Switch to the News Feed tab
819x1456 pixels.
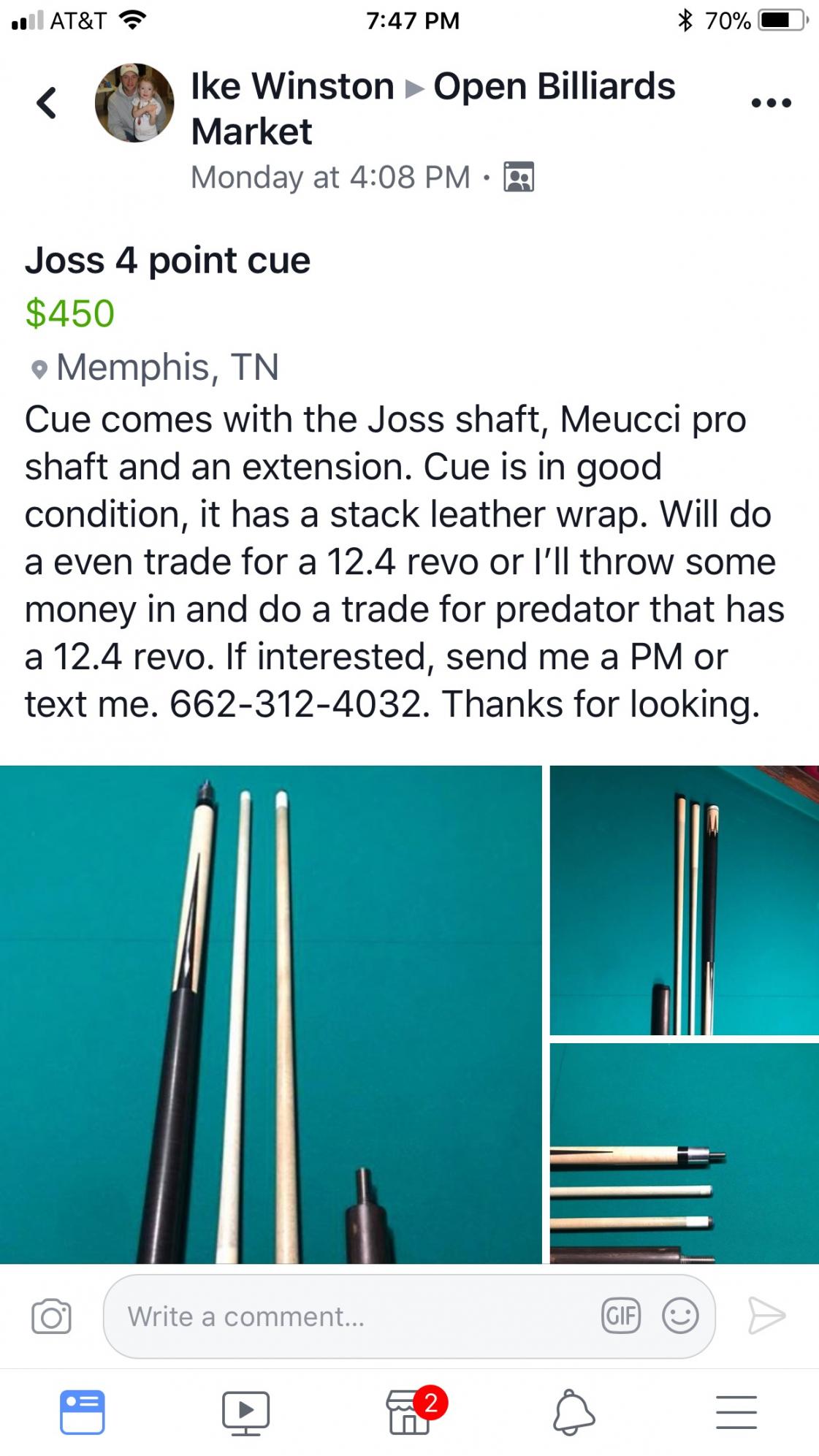coord(82,1411)
